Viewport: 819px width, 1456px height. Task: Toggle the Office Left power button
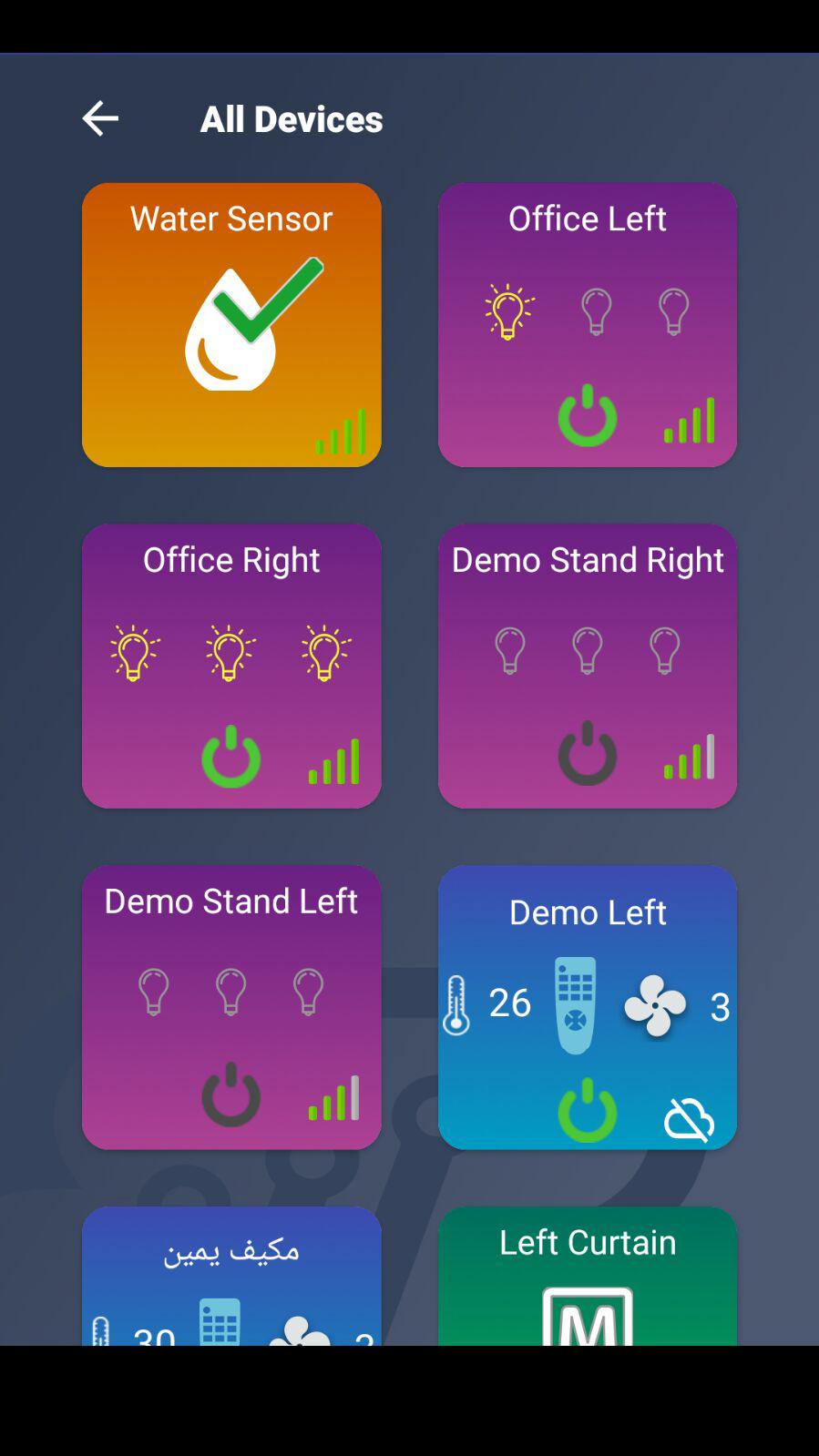coord(587,416)
